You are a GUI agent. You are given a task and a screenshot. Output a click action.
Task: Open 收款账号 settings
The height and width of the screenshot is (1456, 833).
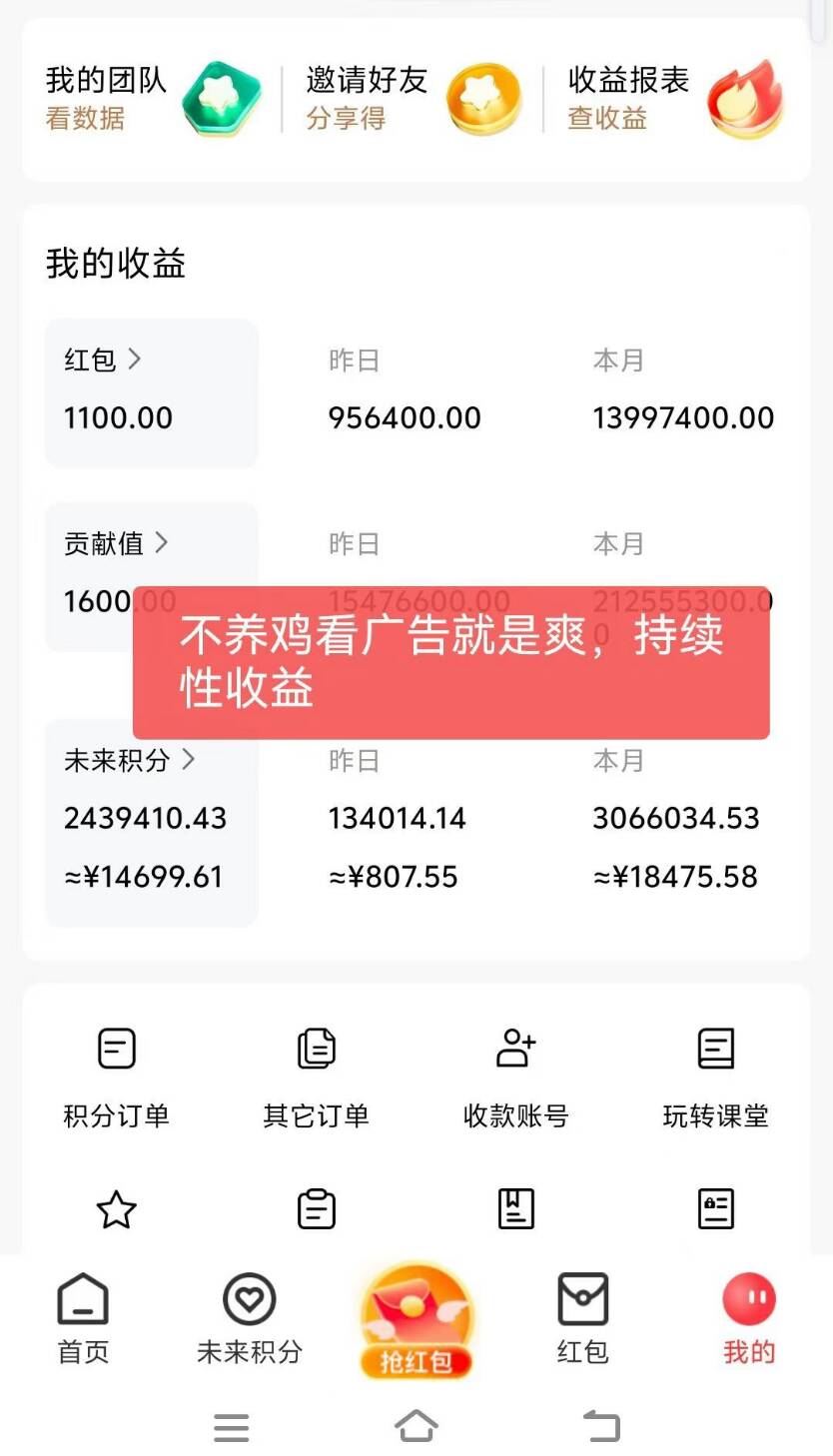516,1079
